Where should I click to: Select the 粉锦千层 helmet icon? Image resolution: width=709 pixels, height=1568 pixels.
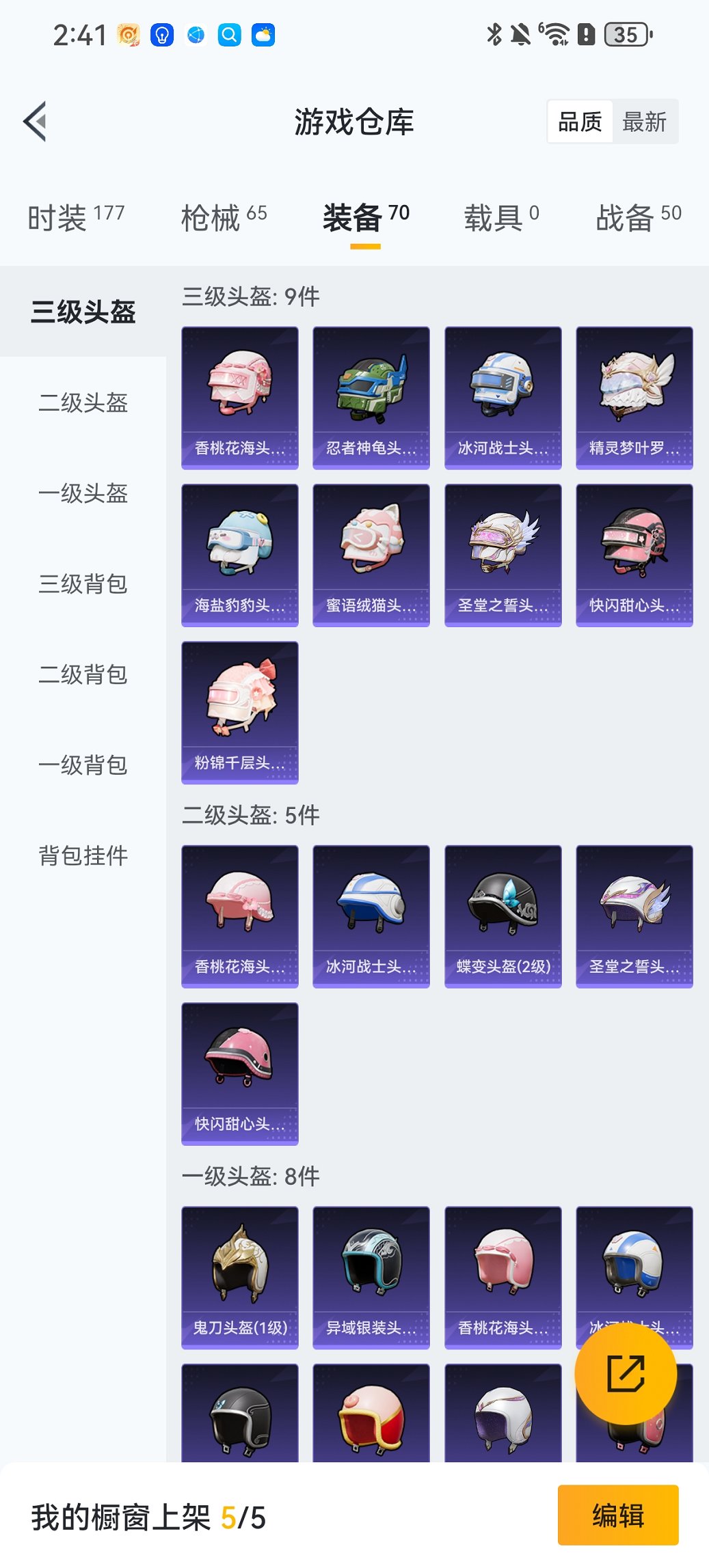pos(239,712)
